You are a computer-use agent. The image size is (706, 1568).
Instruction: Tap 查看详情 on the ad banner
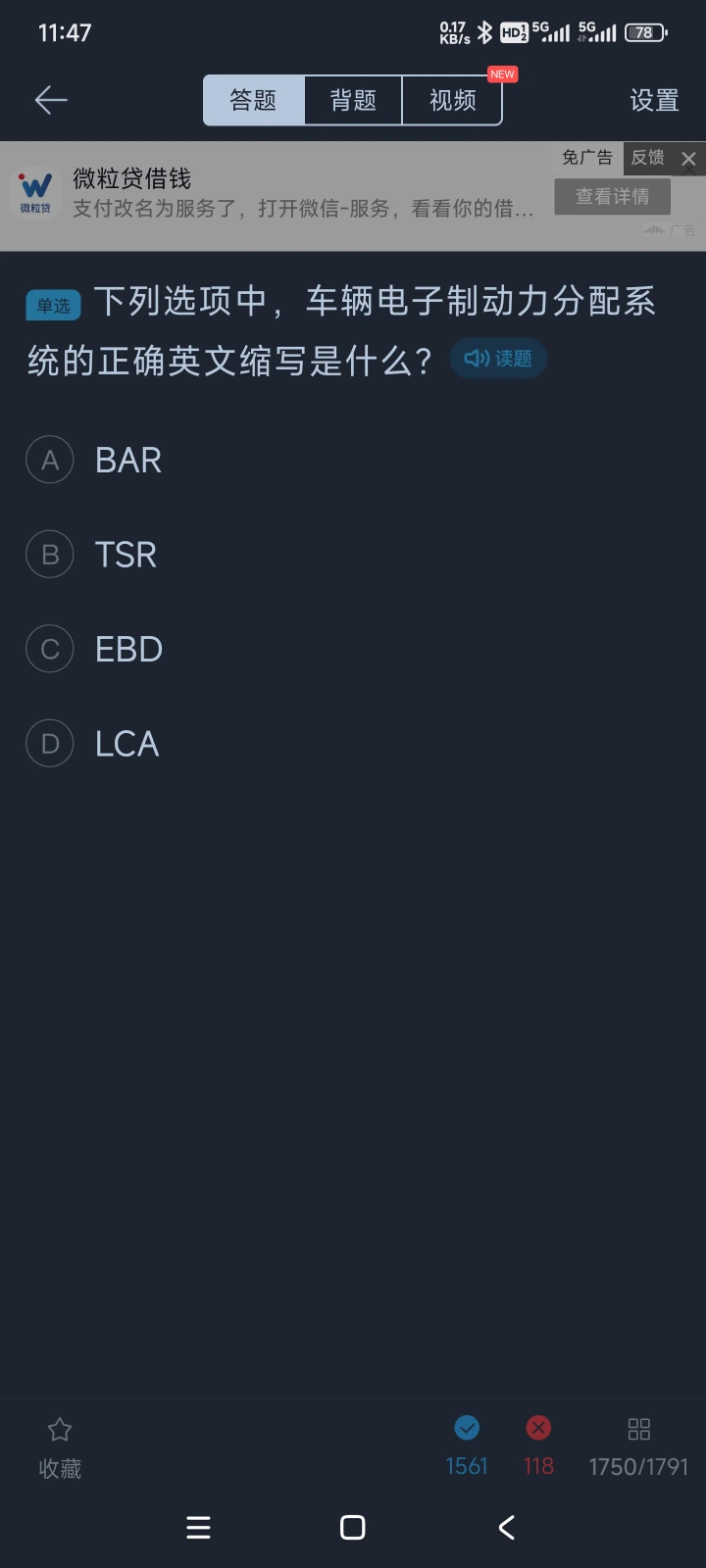(612, 196)
